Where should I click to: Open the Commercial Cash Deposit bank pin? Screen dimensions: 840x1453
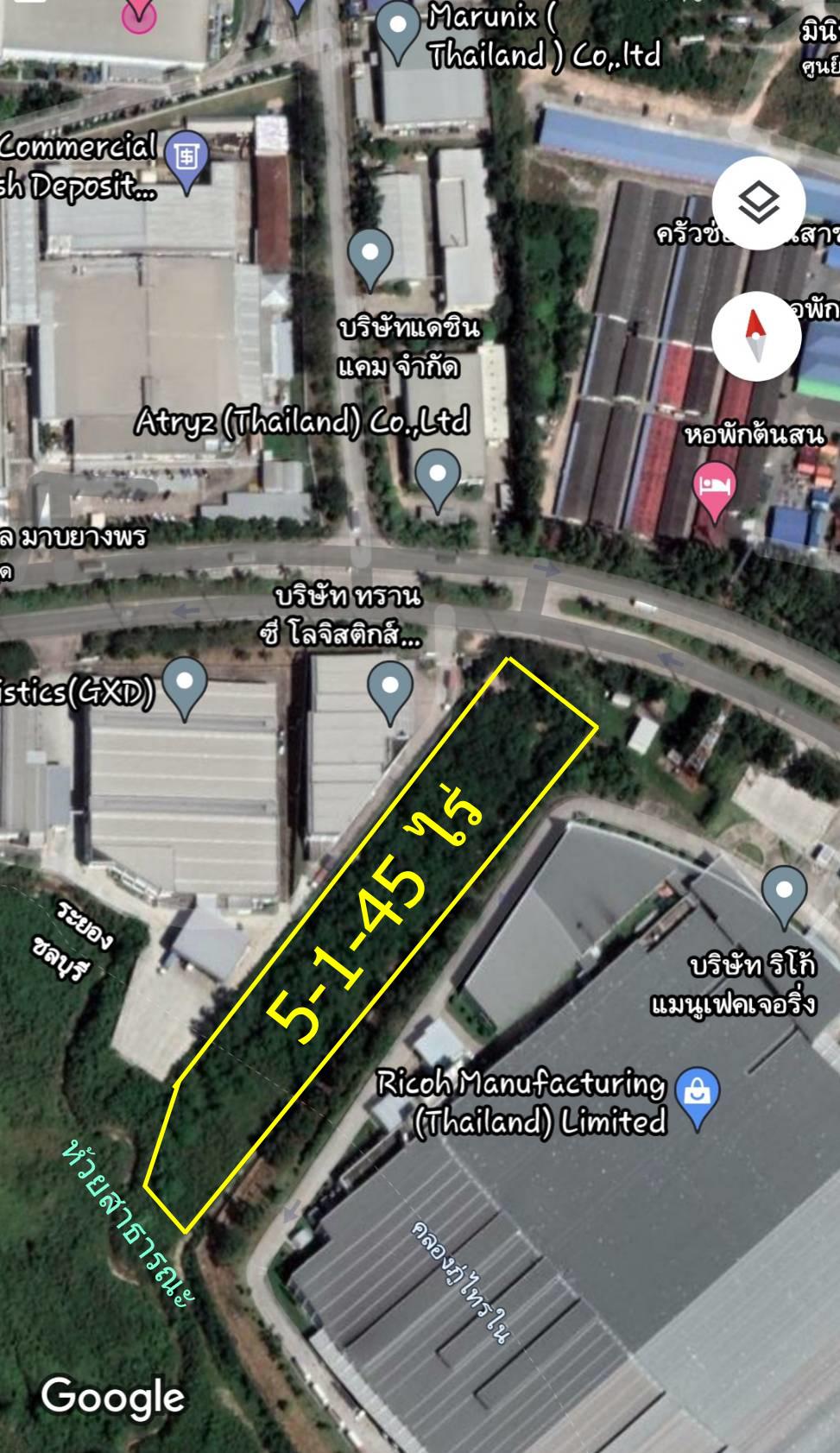(x=186, y=161)
